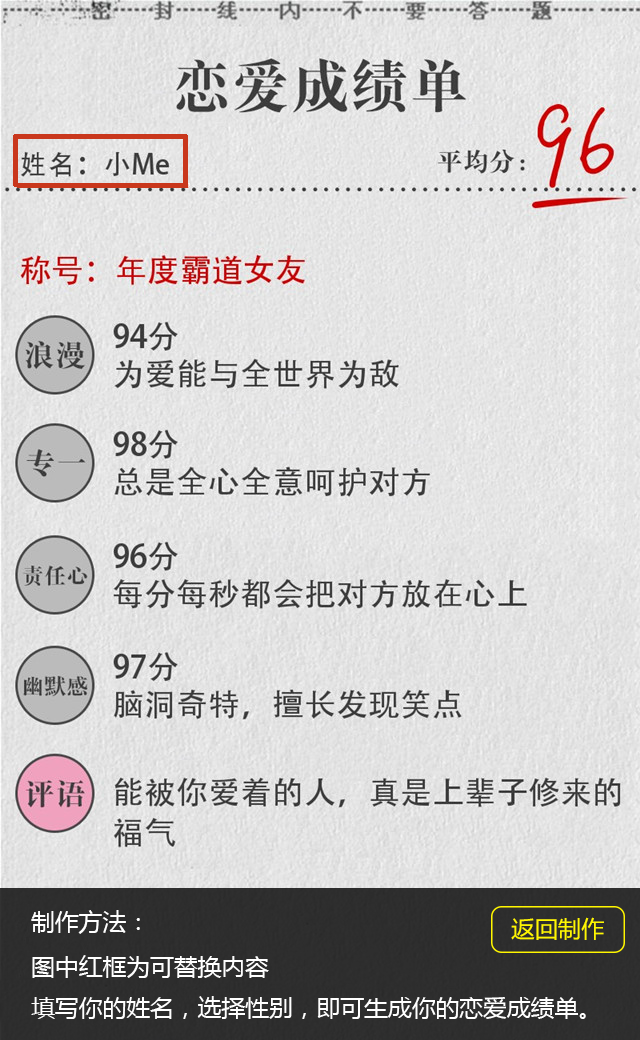
Task: Tap the 返回制作 button
Action: coord(558,929)
